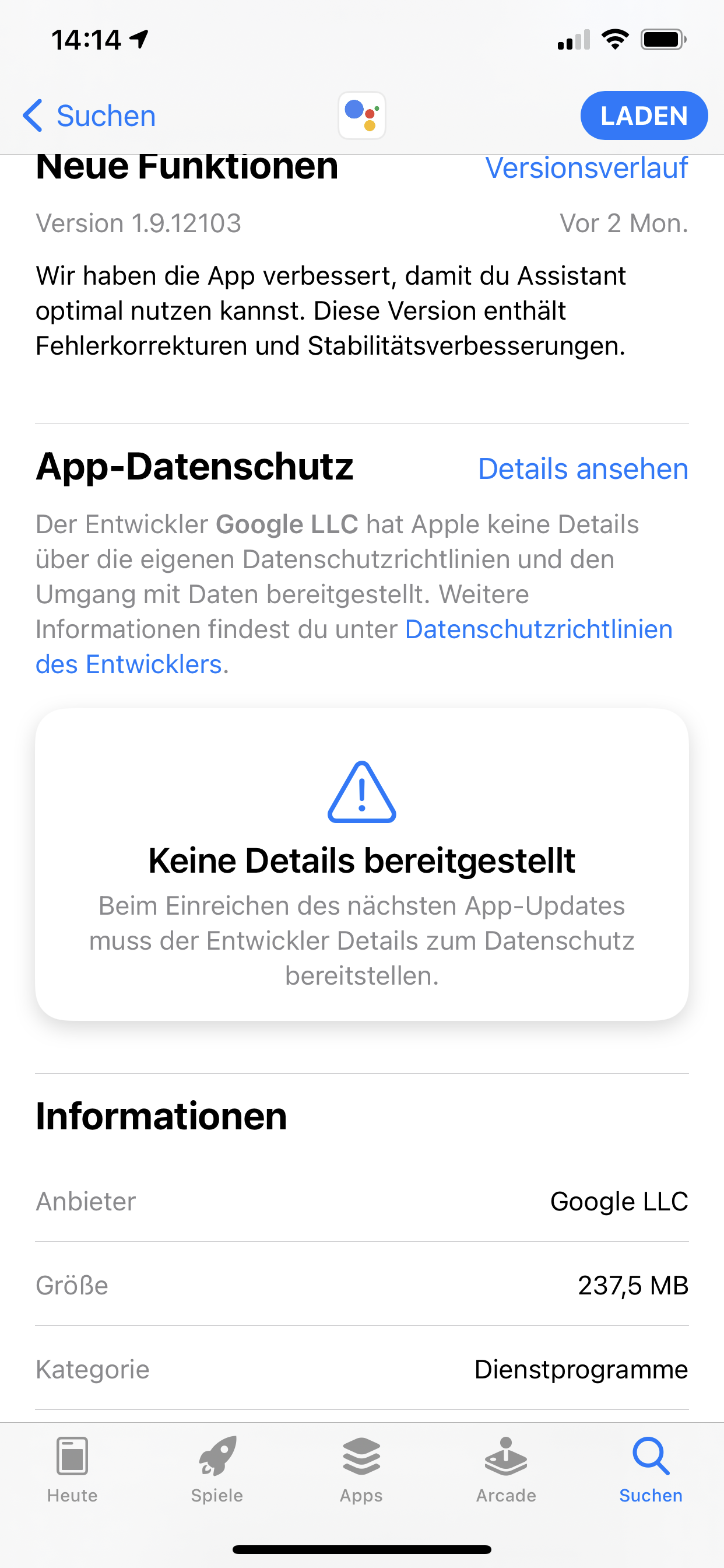Open Details ansehen for App-Datenschutz
The height and width of the screenshot is (1568, 724).
tap(583, 468)
